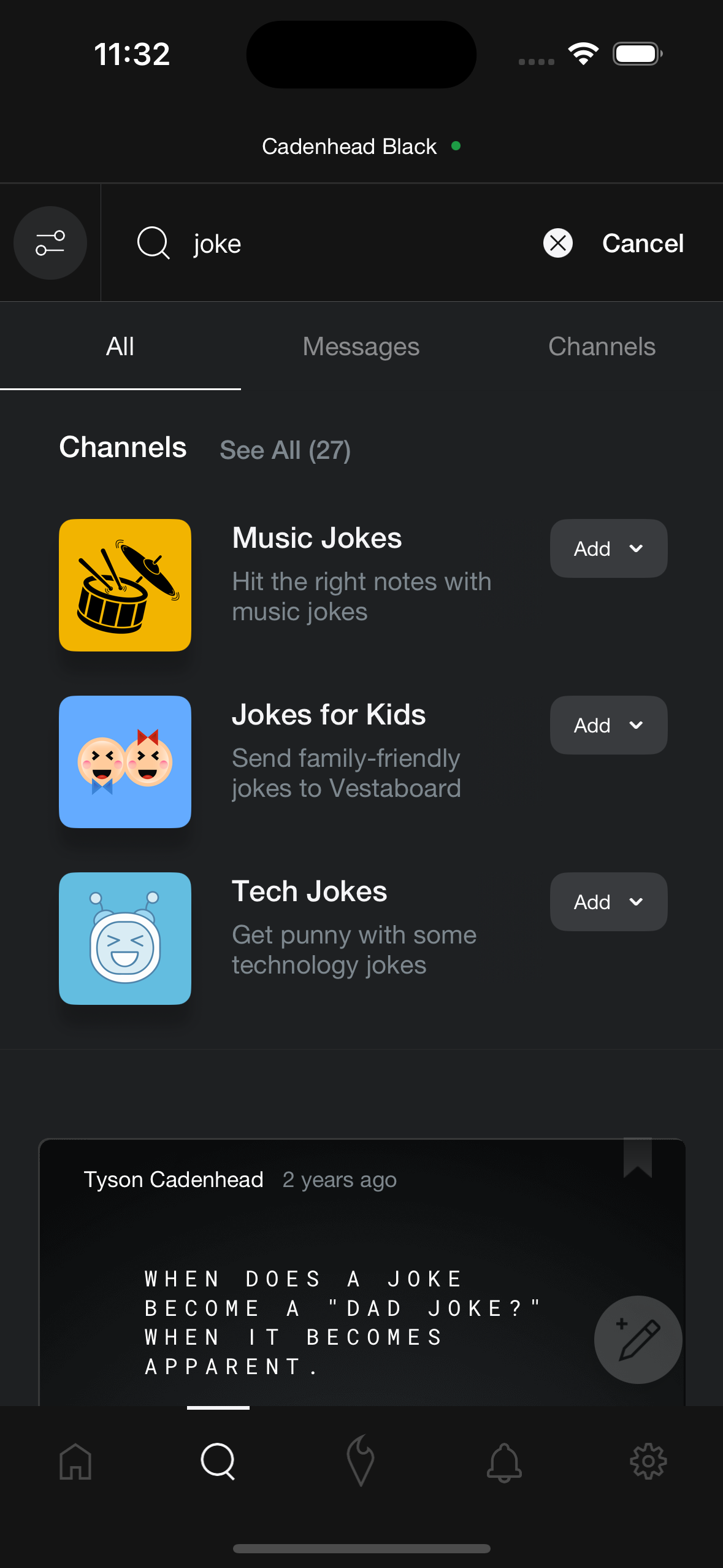The width and height of the screenshot is (723, 1568).
Task: Open the pen-nib tab in bottom bar
Action: pos(361,1461)
